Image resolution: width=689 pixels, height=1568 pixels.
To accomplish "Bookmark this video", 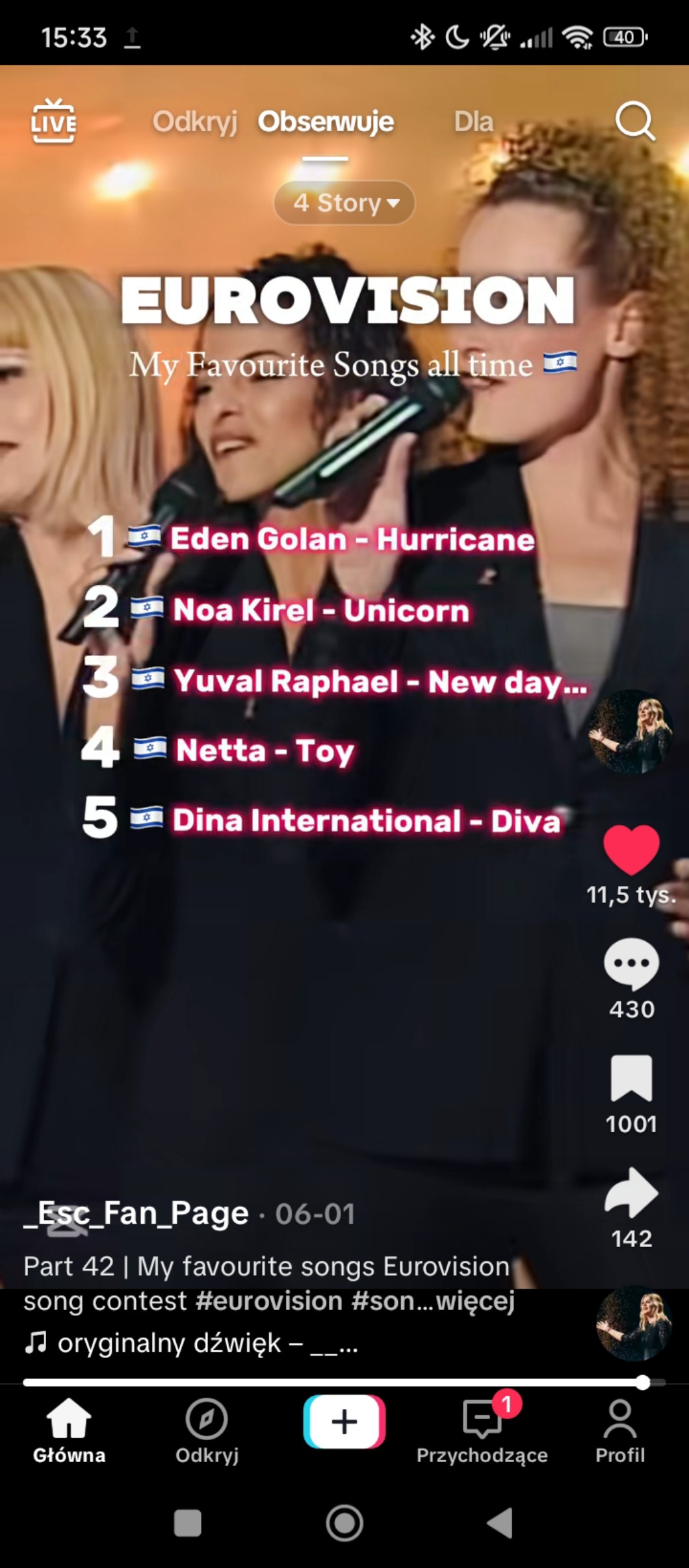I will coord(631,1078).
